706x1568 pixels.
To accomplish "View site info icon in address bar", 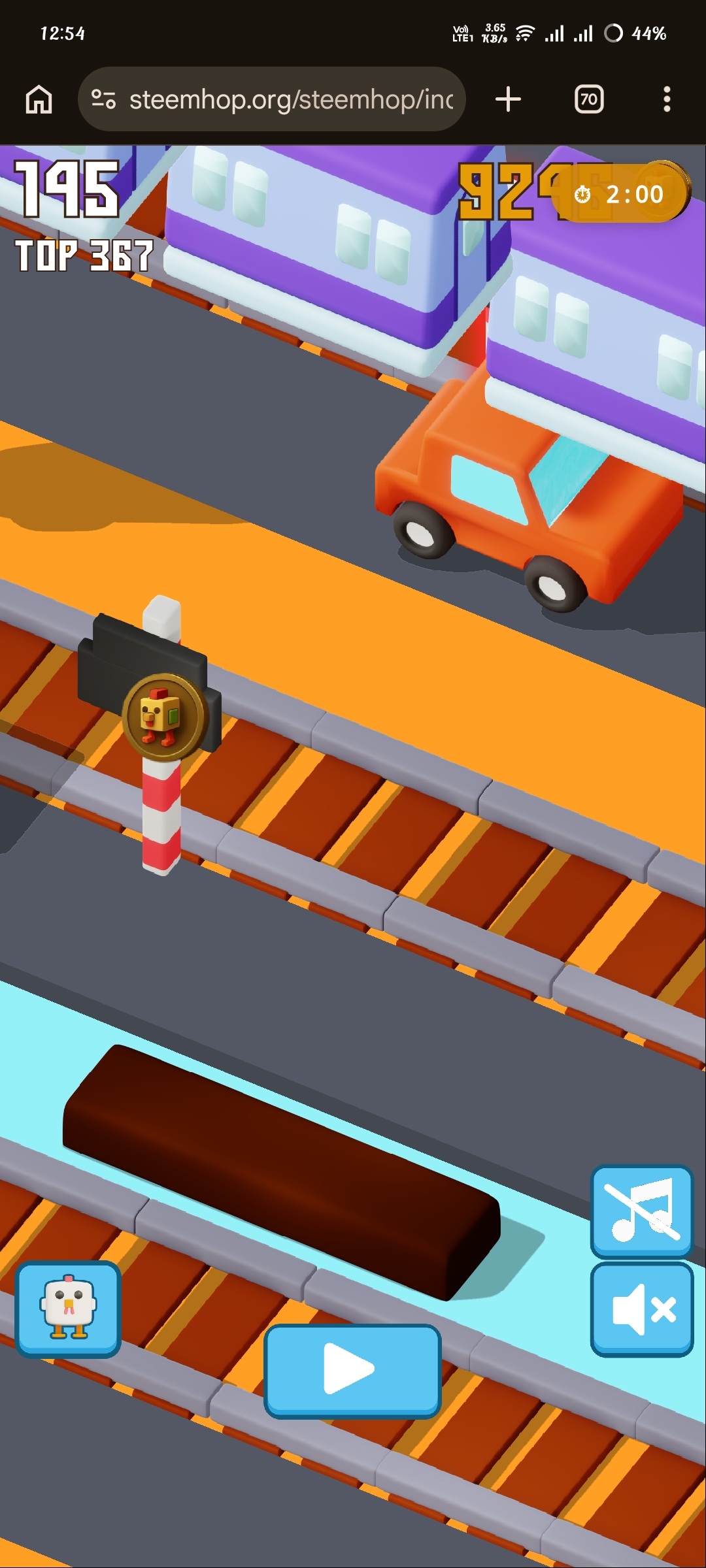I will (x=103, y=99).
